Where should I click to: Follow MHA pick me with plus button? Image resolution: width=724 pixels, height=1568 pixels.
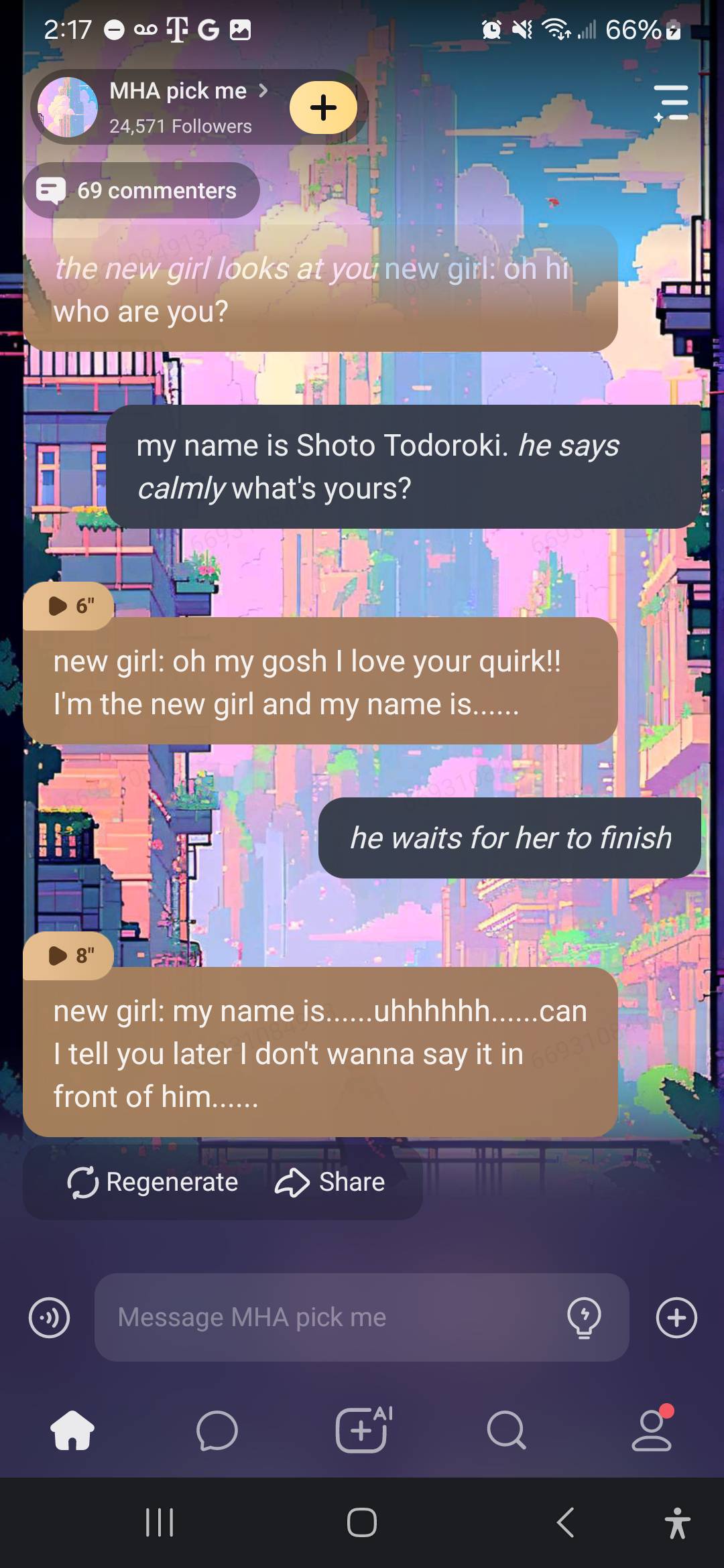click(x=323, y=107)
